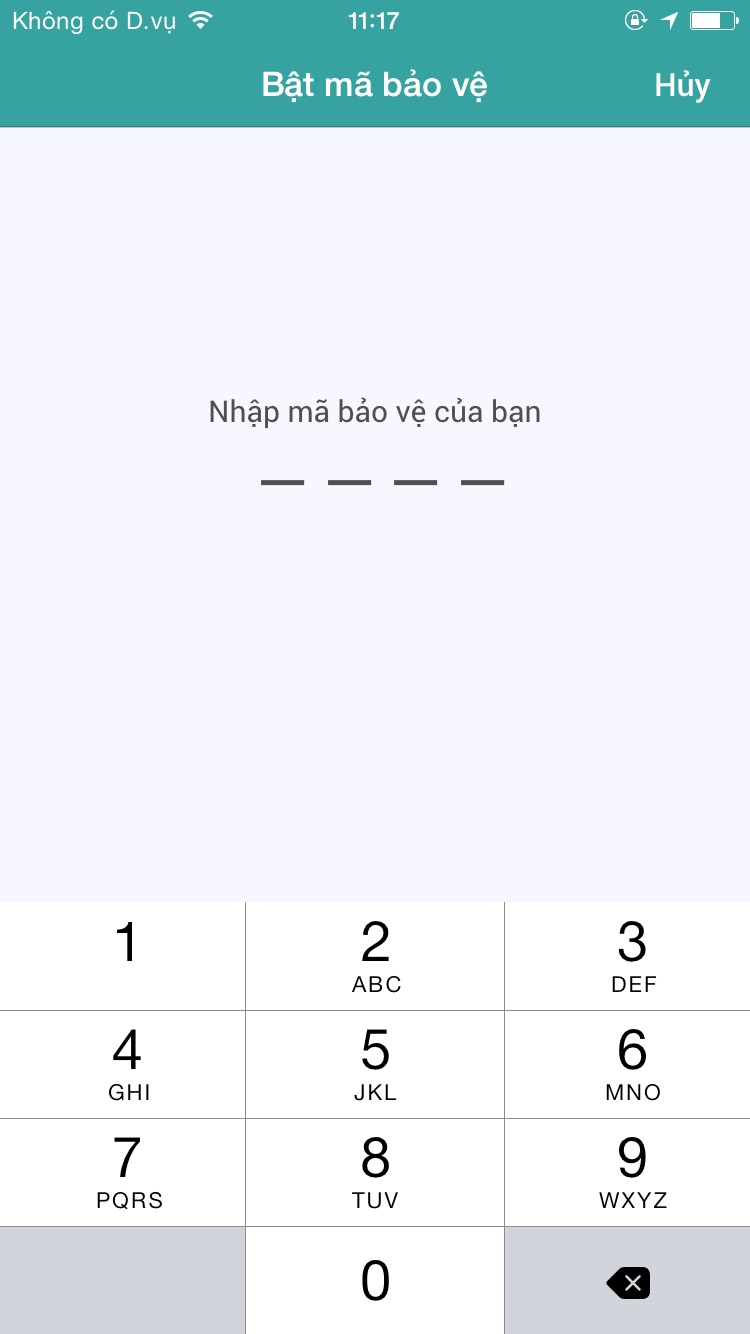Tap the 7 PQRS key
750x1334 pixels.
point(122,1172)
